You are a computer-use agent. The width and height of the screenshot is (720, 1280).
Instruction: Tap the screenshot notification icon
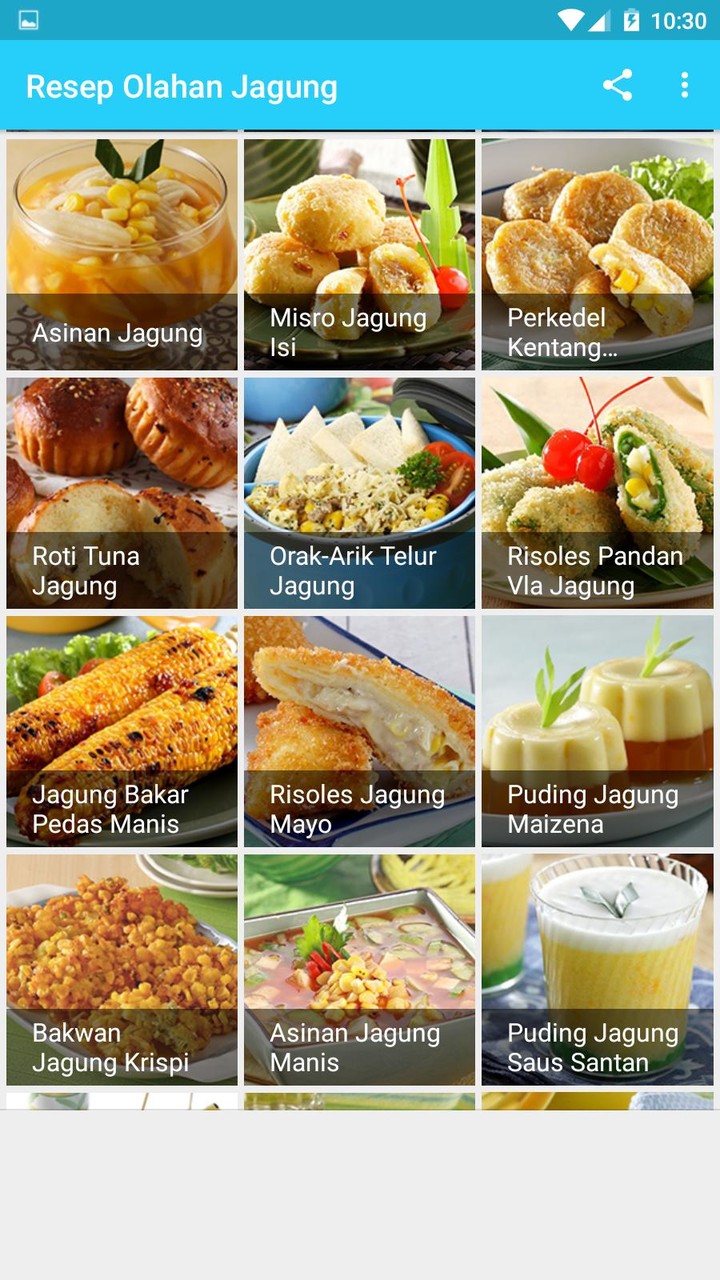pyautogui.click(x=30, y=20)
